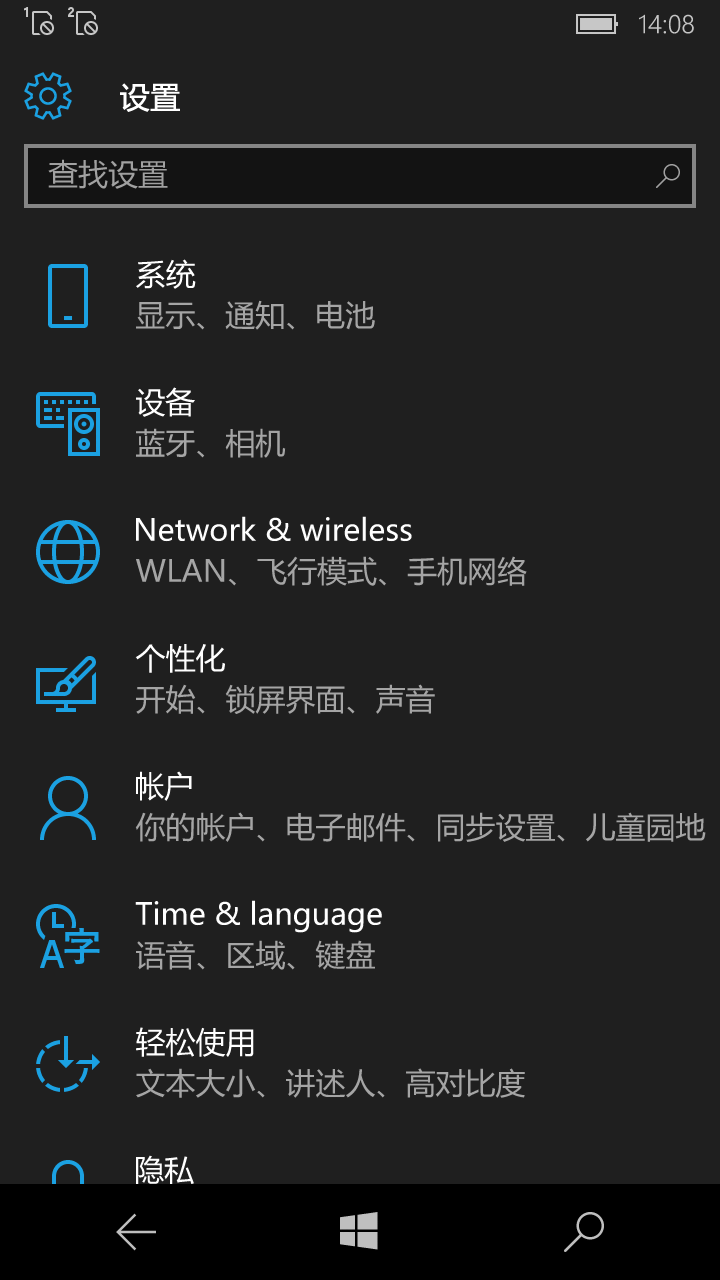Image resolution: width=720 pixels, height=1280 pixels.
Task: Open Network & wireless settings
Action: 360,552
